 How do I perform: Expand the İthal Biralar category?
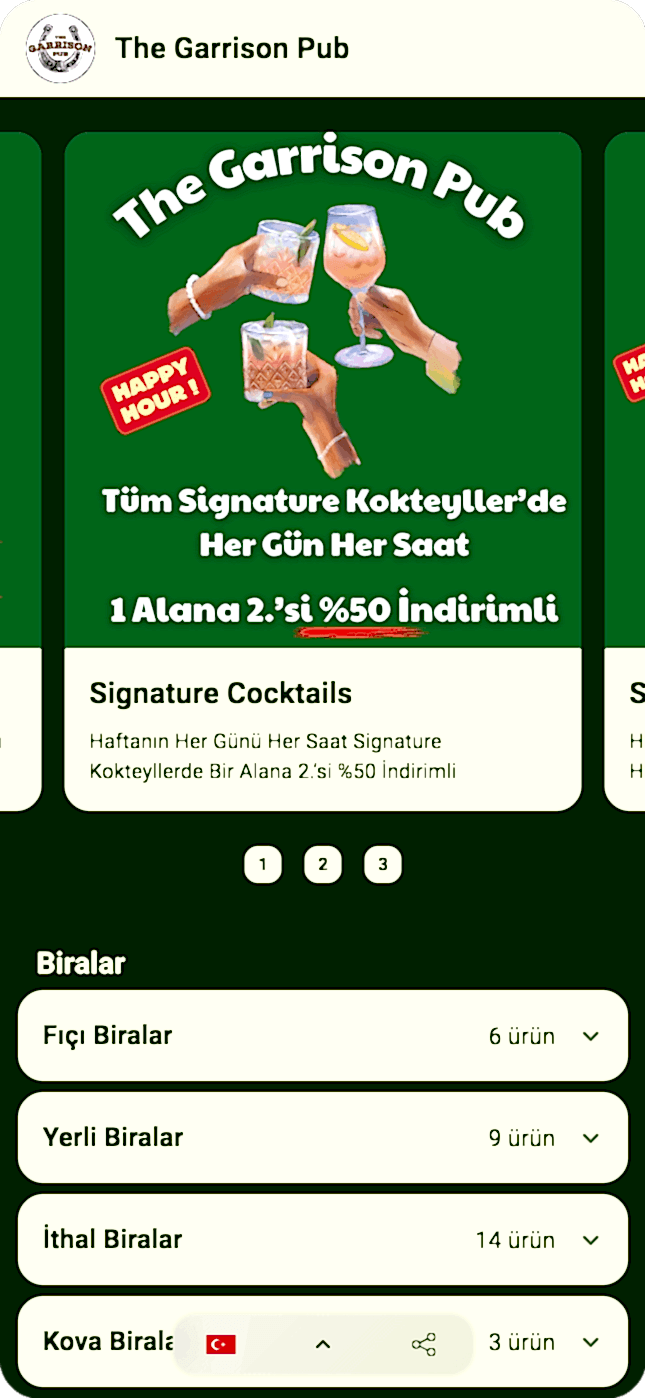tap(322, 1240)
